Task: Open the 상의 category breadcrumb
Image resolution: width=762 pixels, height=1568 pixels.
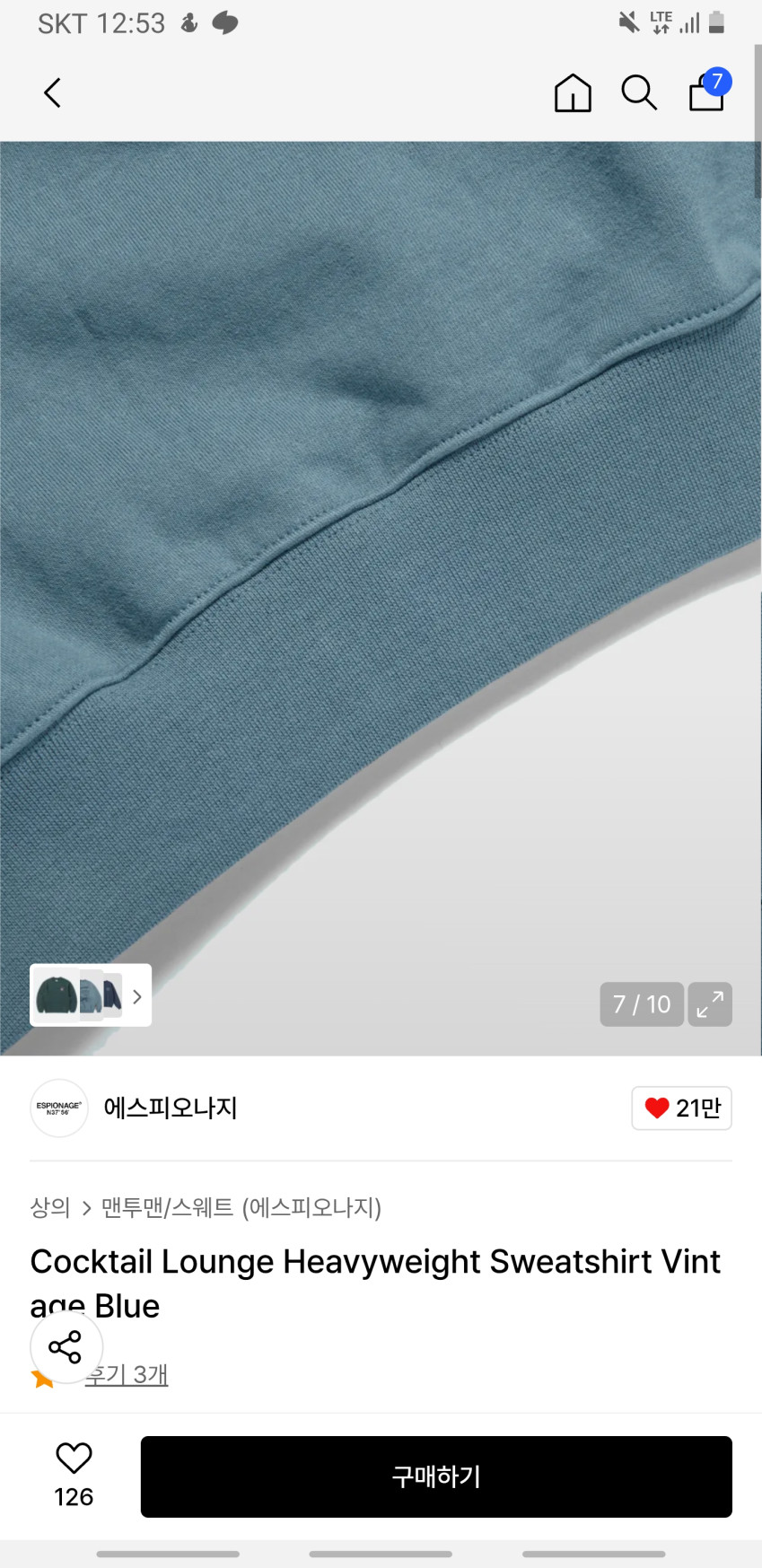Action: tap(50, 1207)
